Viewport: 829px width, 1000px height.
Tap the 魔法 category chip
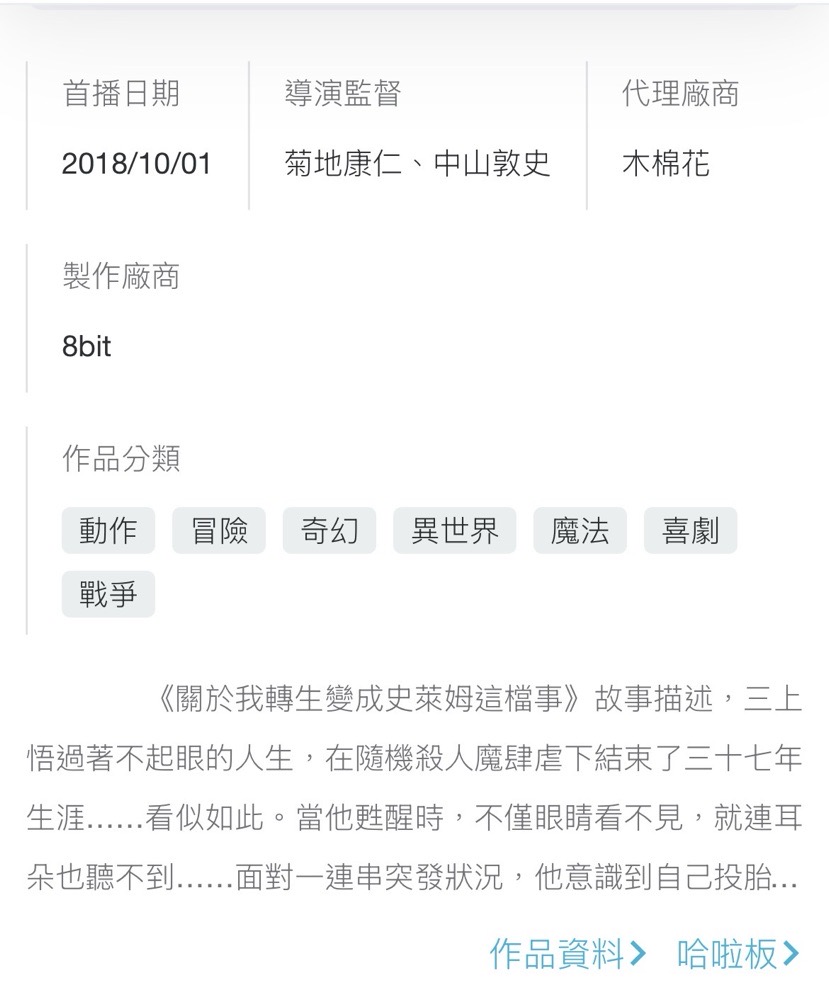(580, 531)
